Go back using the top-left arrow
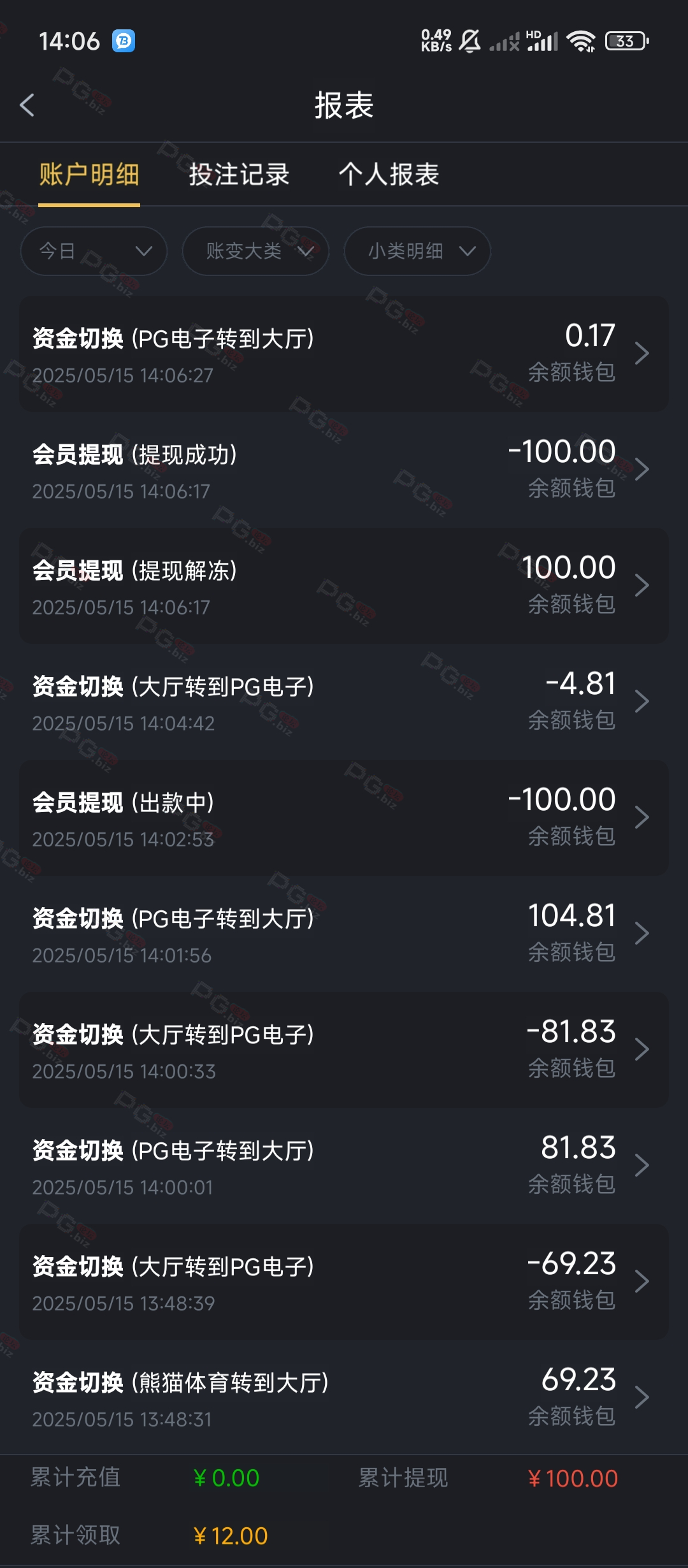 point(27,105)
